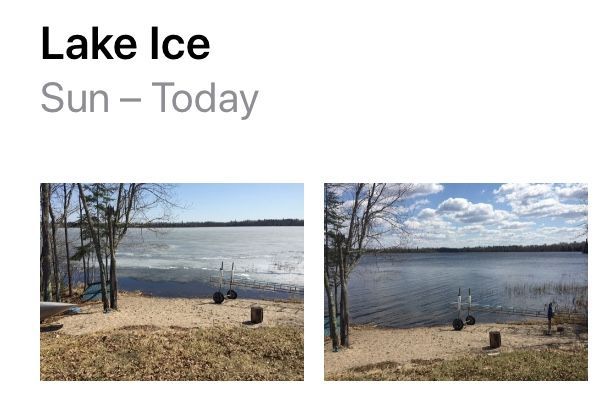Open the frozen lake photo with ice
Image resolution: width=614 pixels, height=420 pixels.
point(172,281)
